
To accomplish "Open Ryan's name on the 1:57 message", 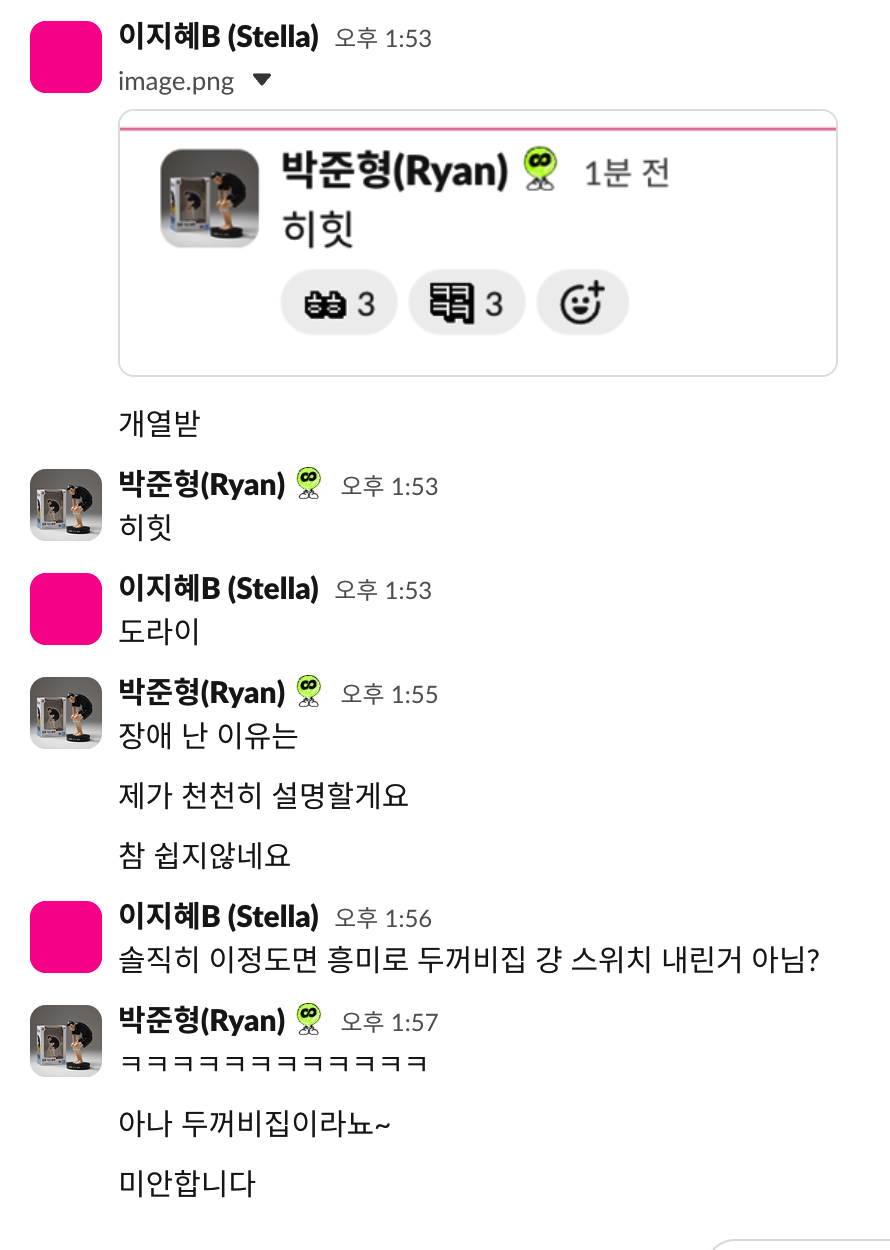I will [202, 1021].
